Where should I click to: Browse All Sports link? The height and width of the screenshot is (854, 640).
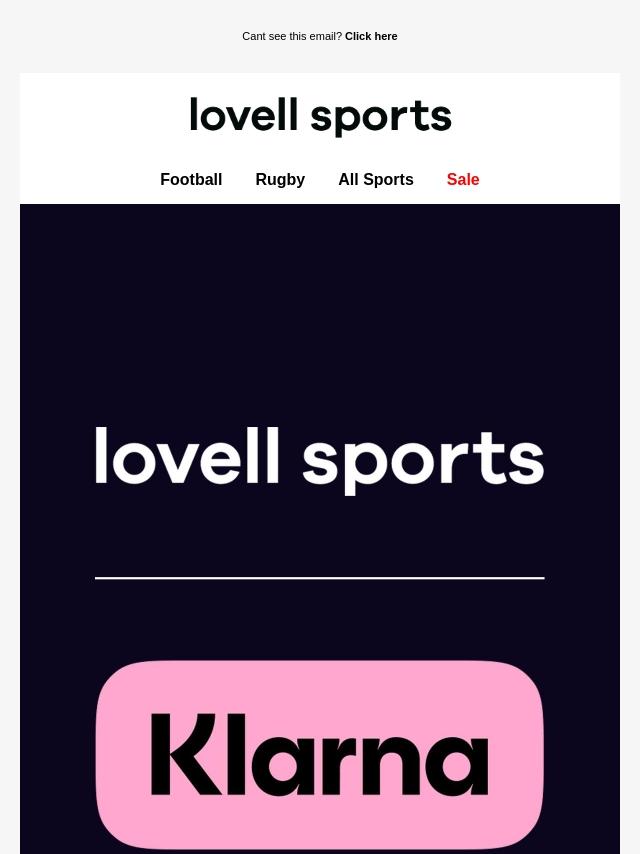(x=375, y=180)
